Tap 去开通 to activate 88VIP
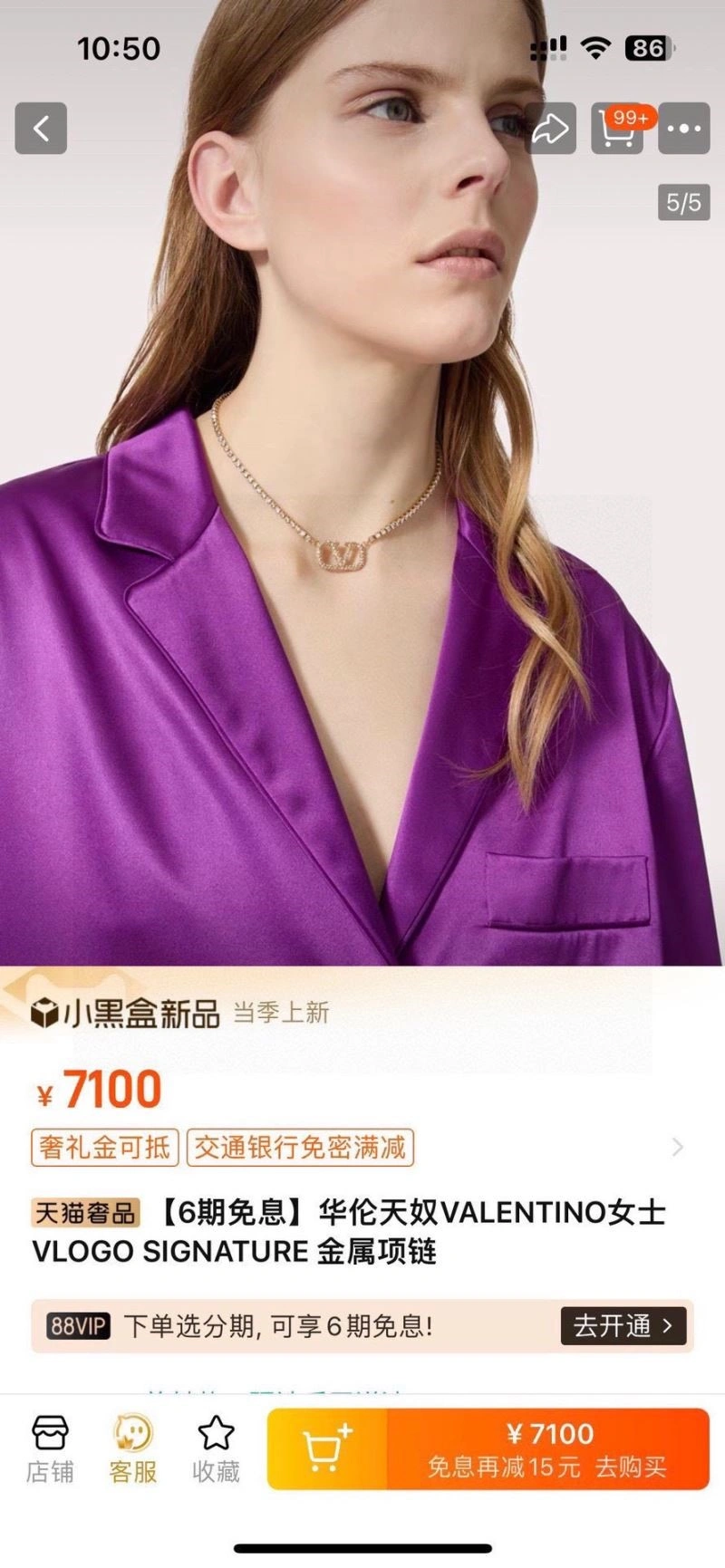The image size is (725, 1568). point(623,1326)
